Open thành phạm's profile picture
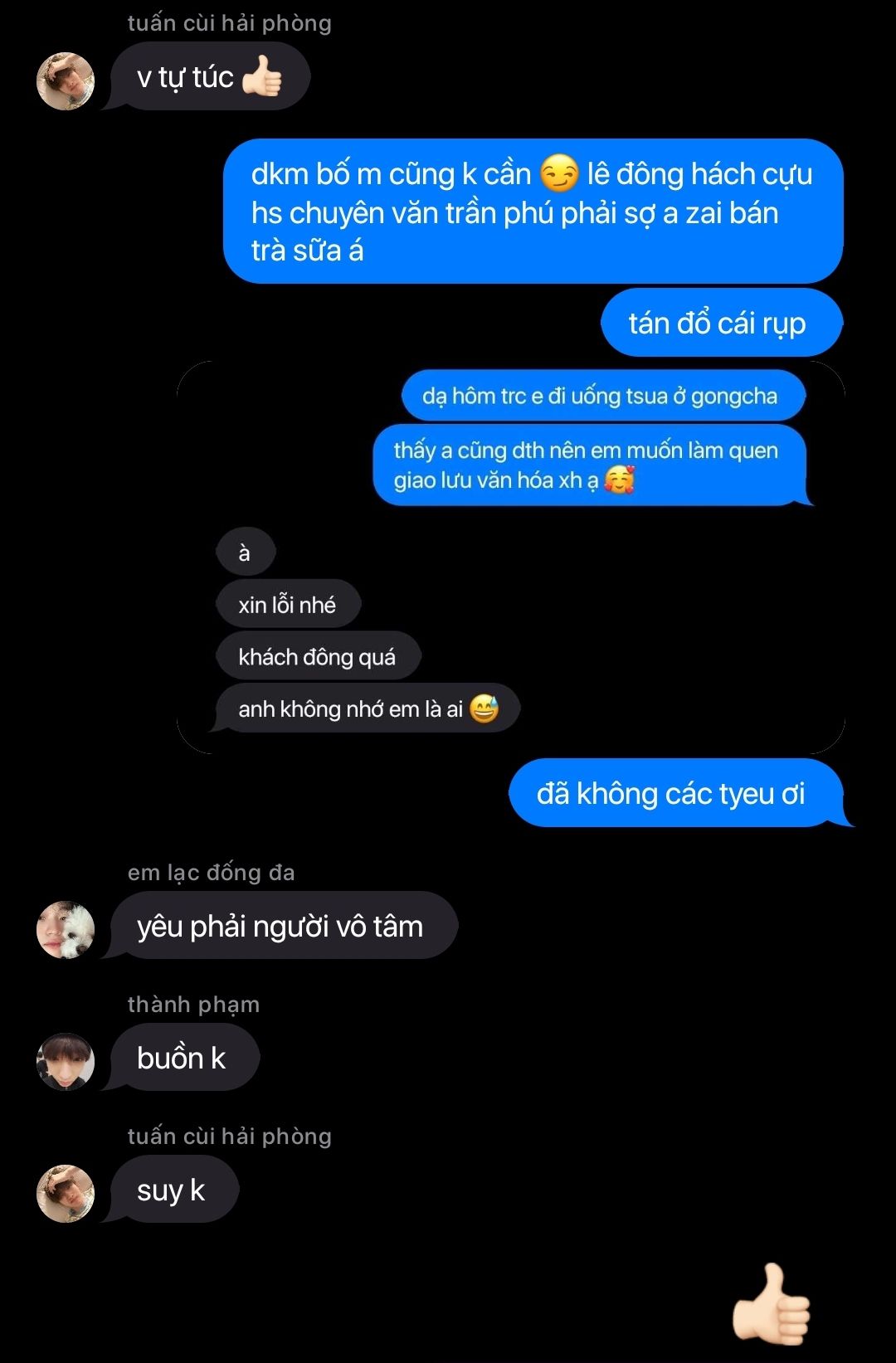 coord(66,1061)
